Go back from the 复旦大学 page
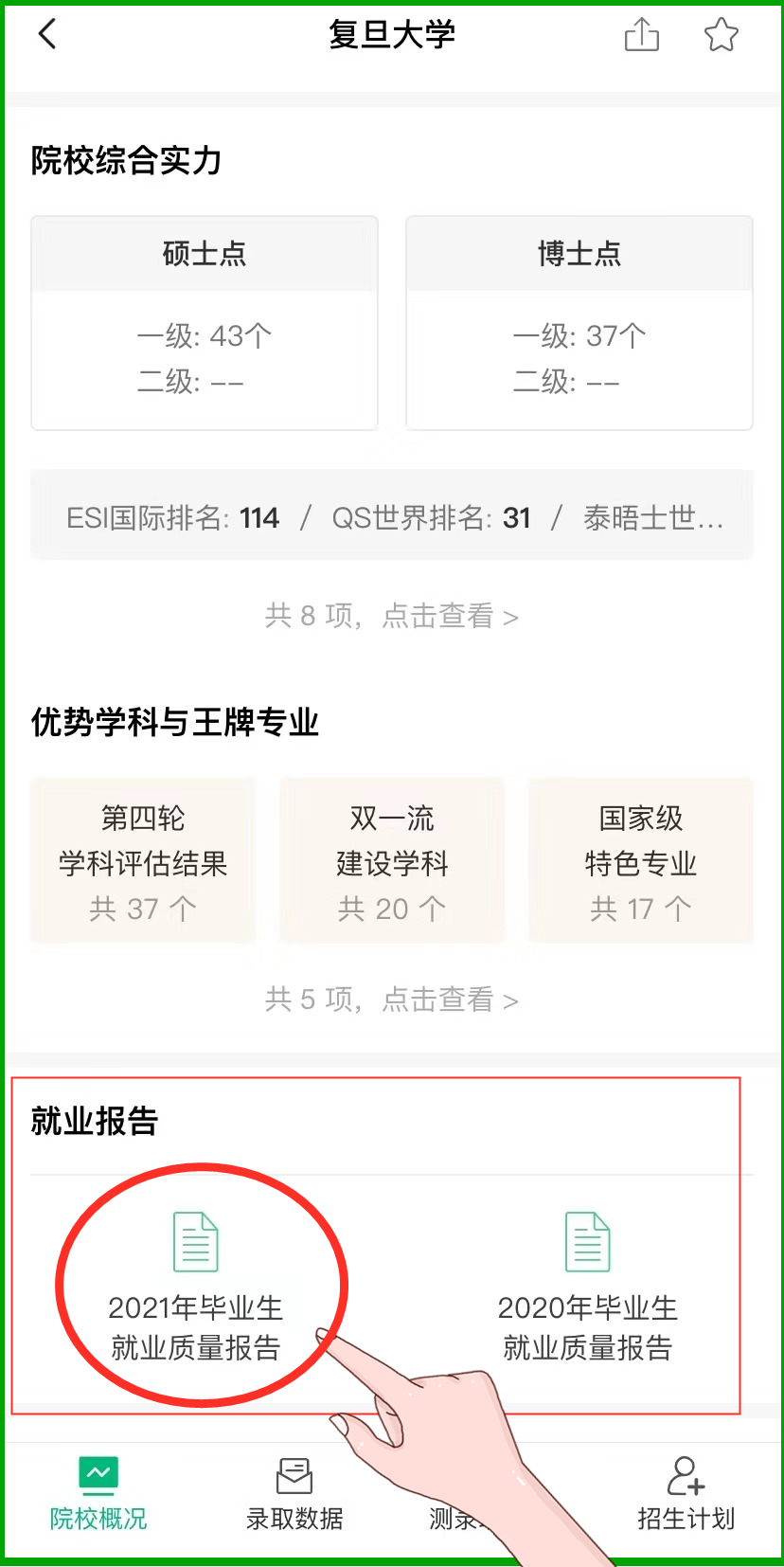This screenshot has width=784, height=1567. [x=47, y=35]
